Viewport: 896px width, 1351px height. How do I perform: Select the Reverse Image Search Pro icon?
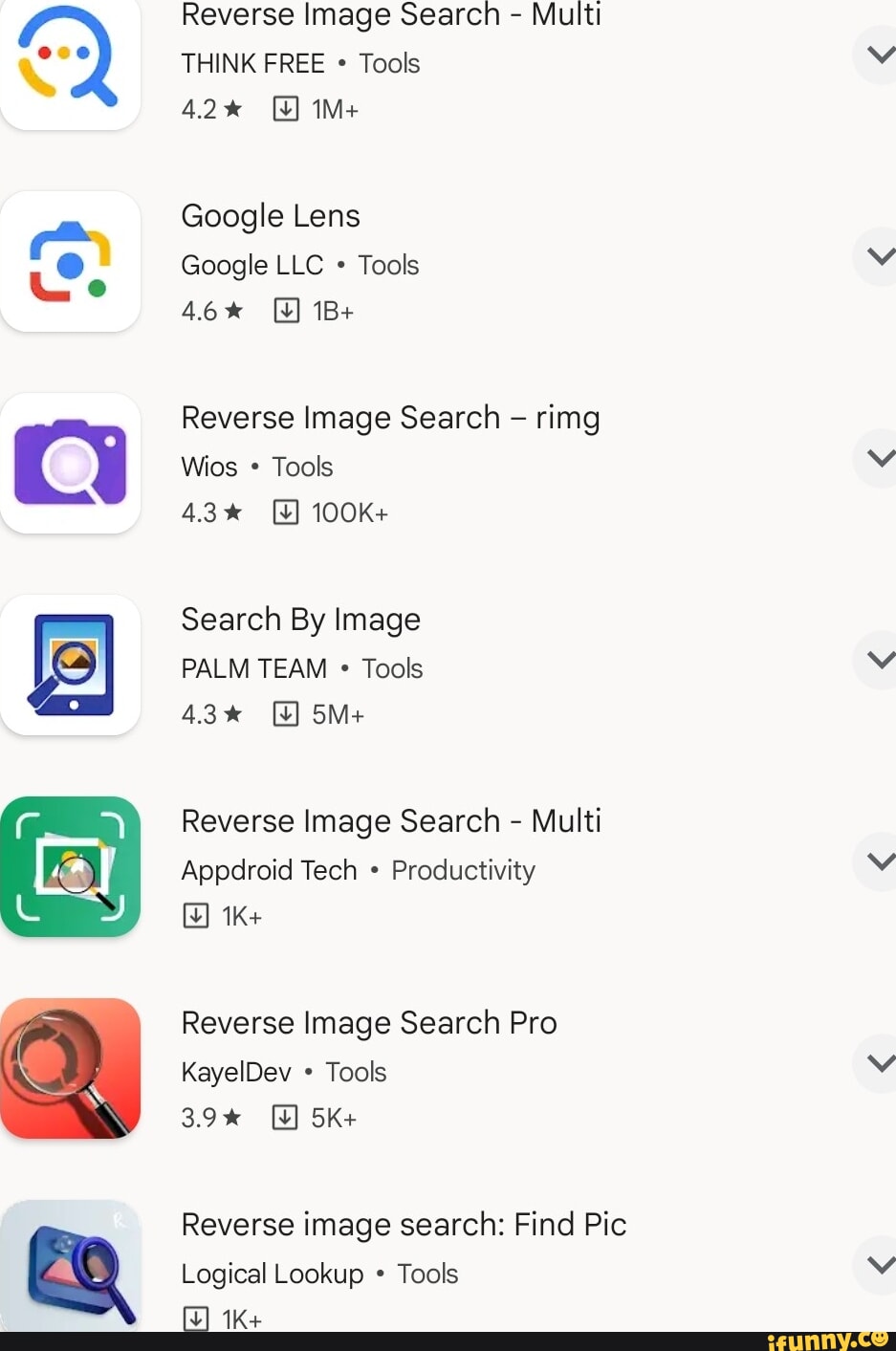(71, 1068)
